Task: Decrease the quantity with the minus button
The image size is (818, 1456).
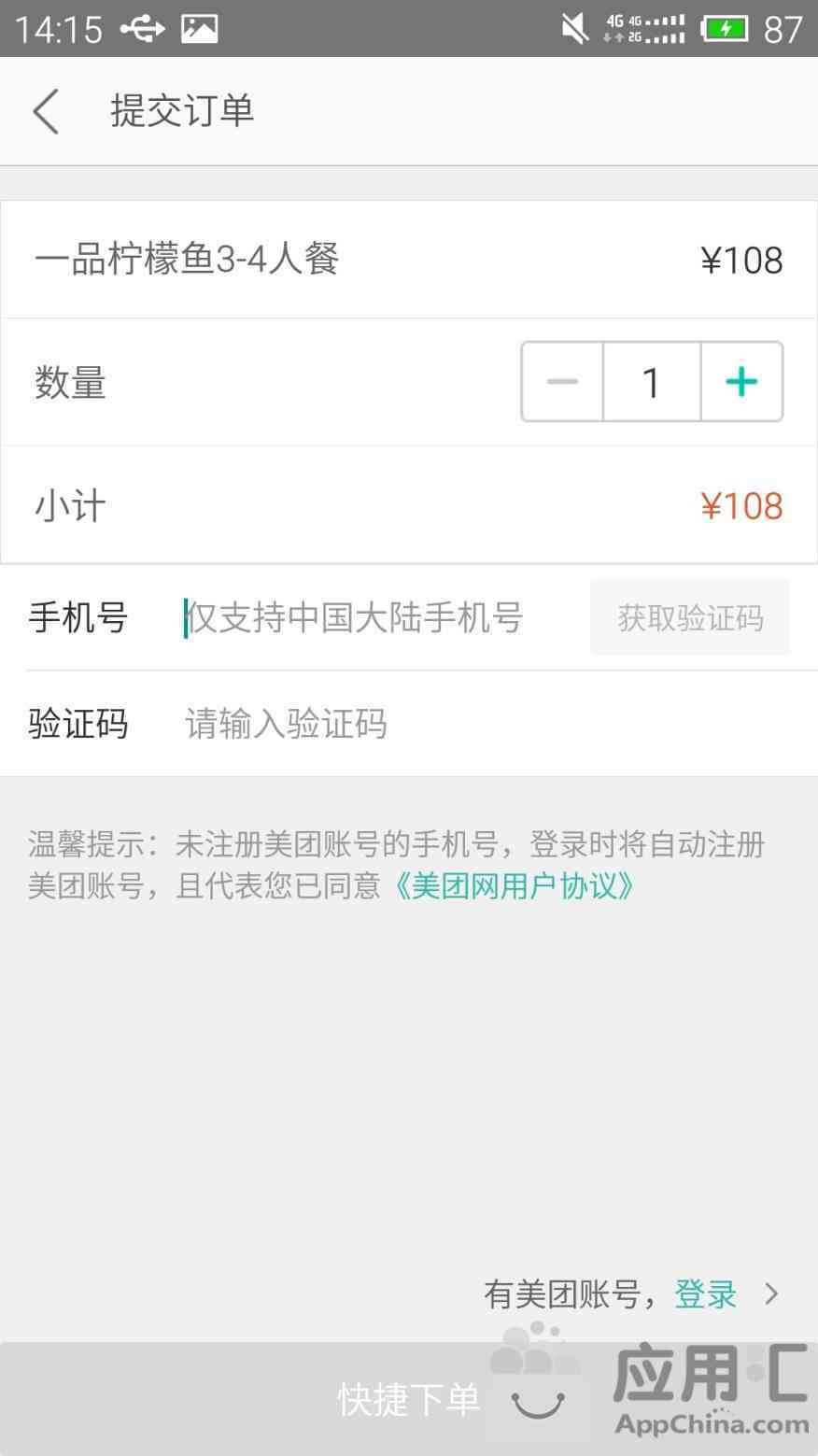Action: point(562,382)
